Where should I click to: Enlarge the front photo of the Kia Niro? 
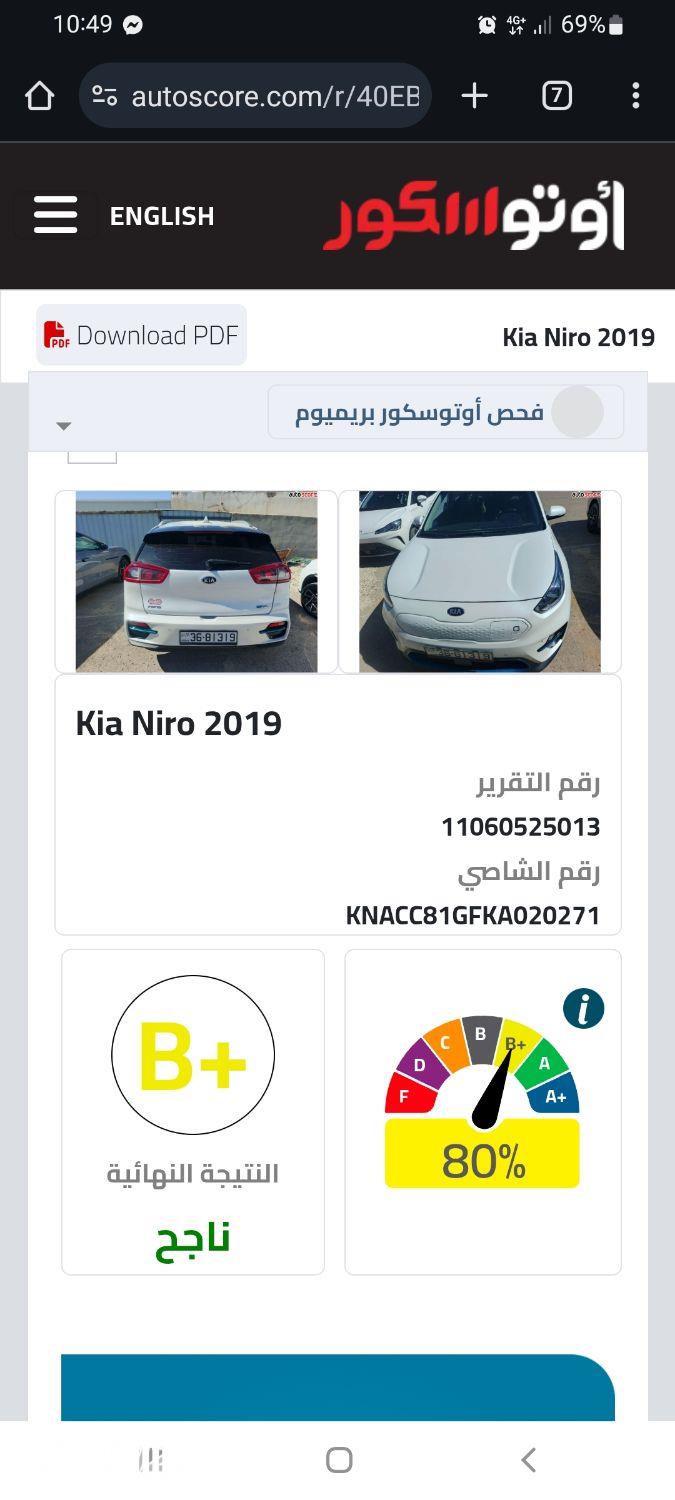pyautogui.click(x=480, y=581)
